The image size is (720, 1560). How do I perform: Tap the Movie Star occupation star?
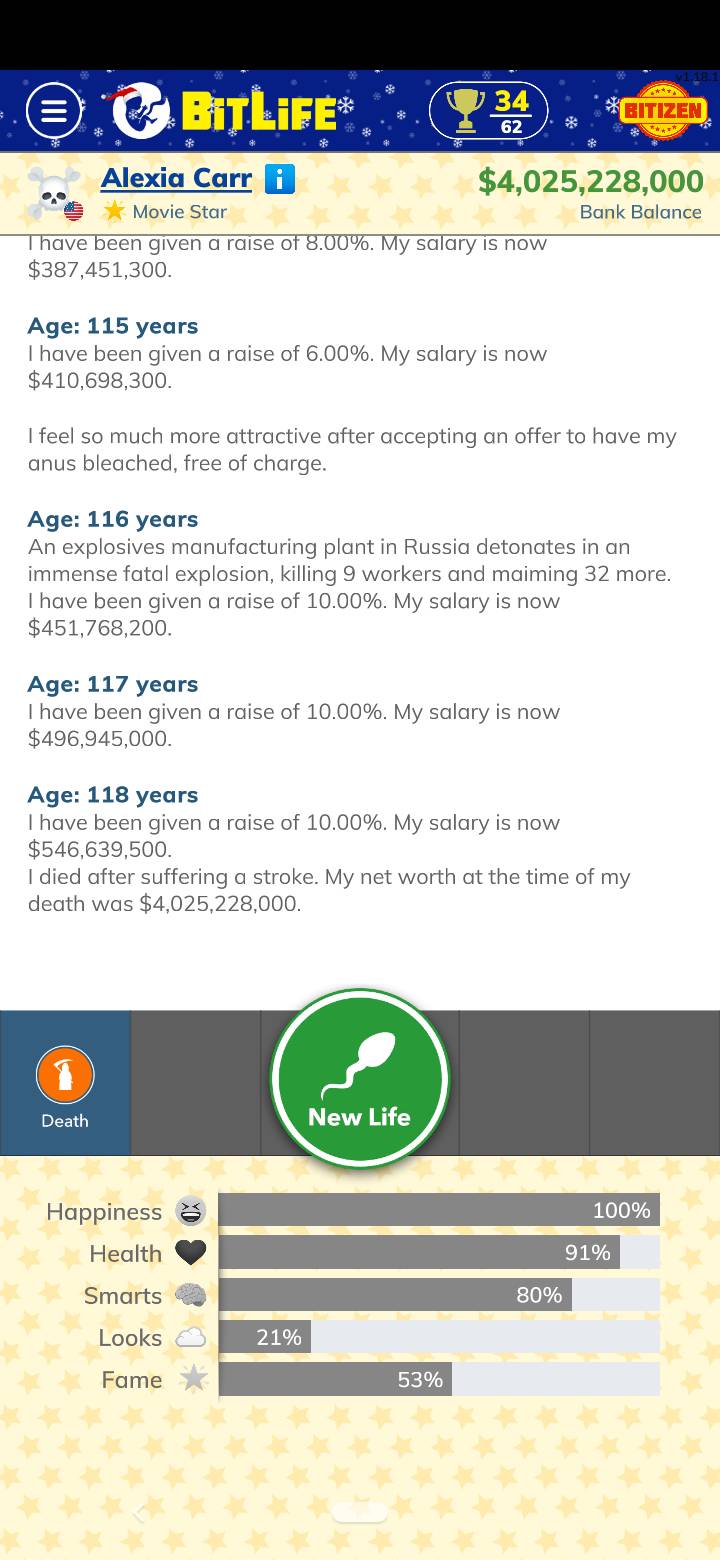click(x=116, y=211)
